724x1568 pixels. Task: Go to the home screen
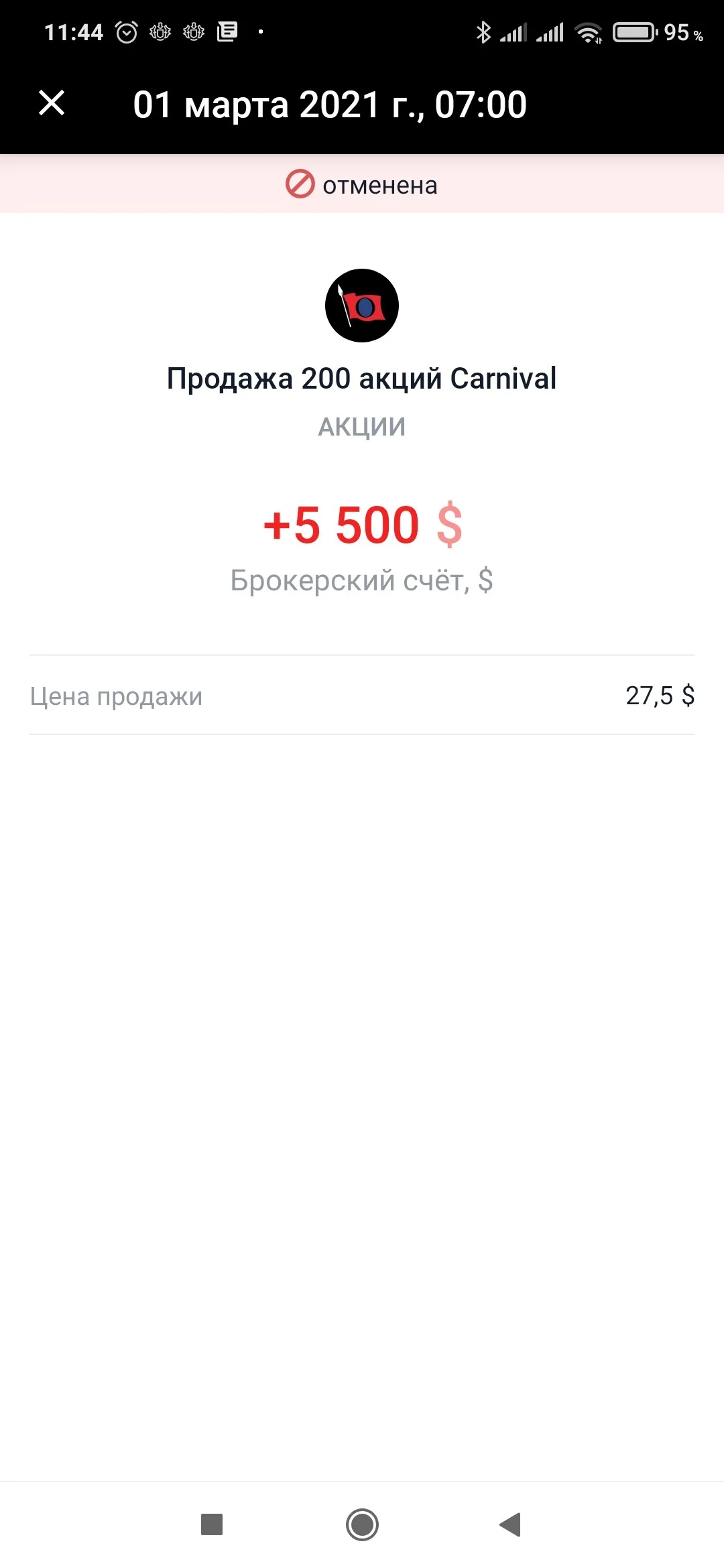coord(362,1524)
